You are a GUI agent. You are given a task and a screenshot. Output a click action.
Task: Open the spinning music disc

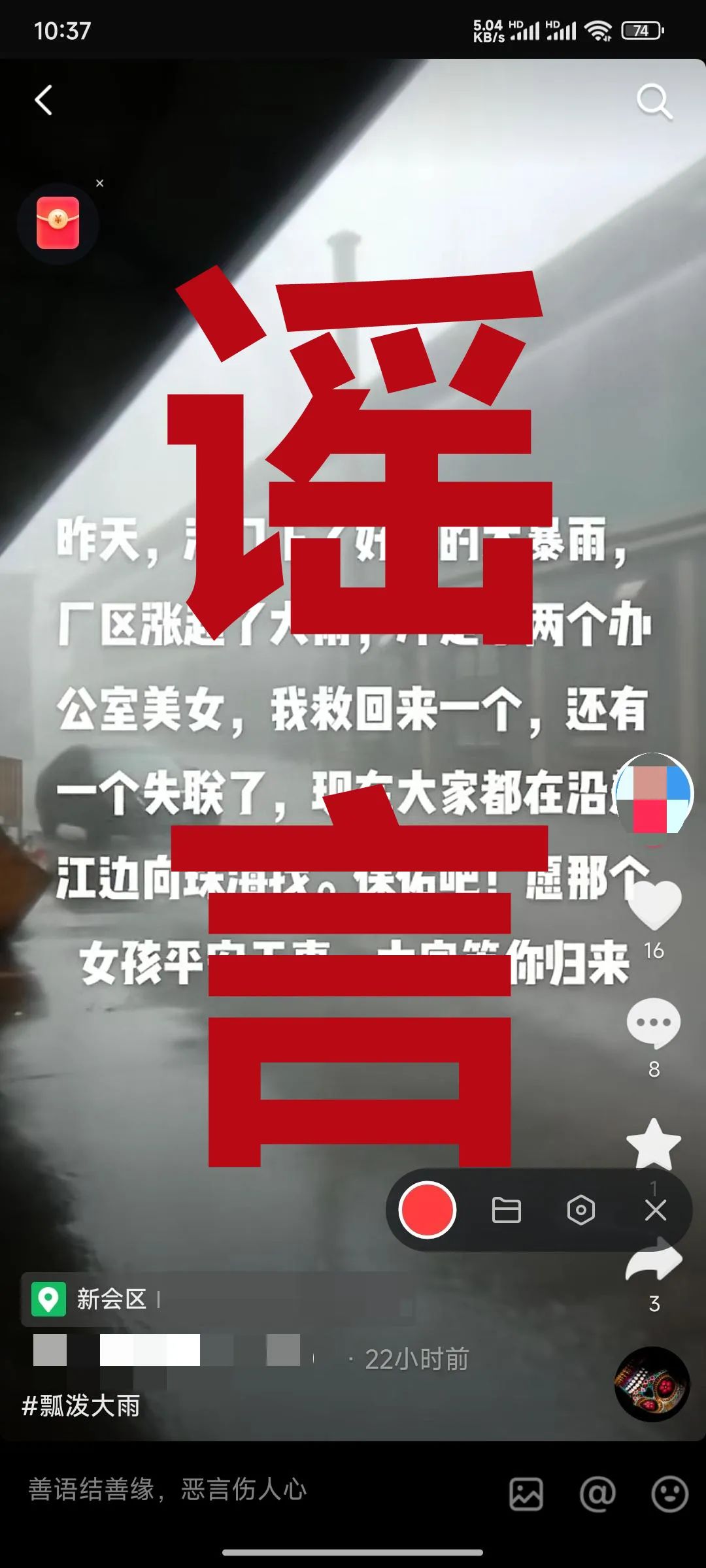(652, 1384)
